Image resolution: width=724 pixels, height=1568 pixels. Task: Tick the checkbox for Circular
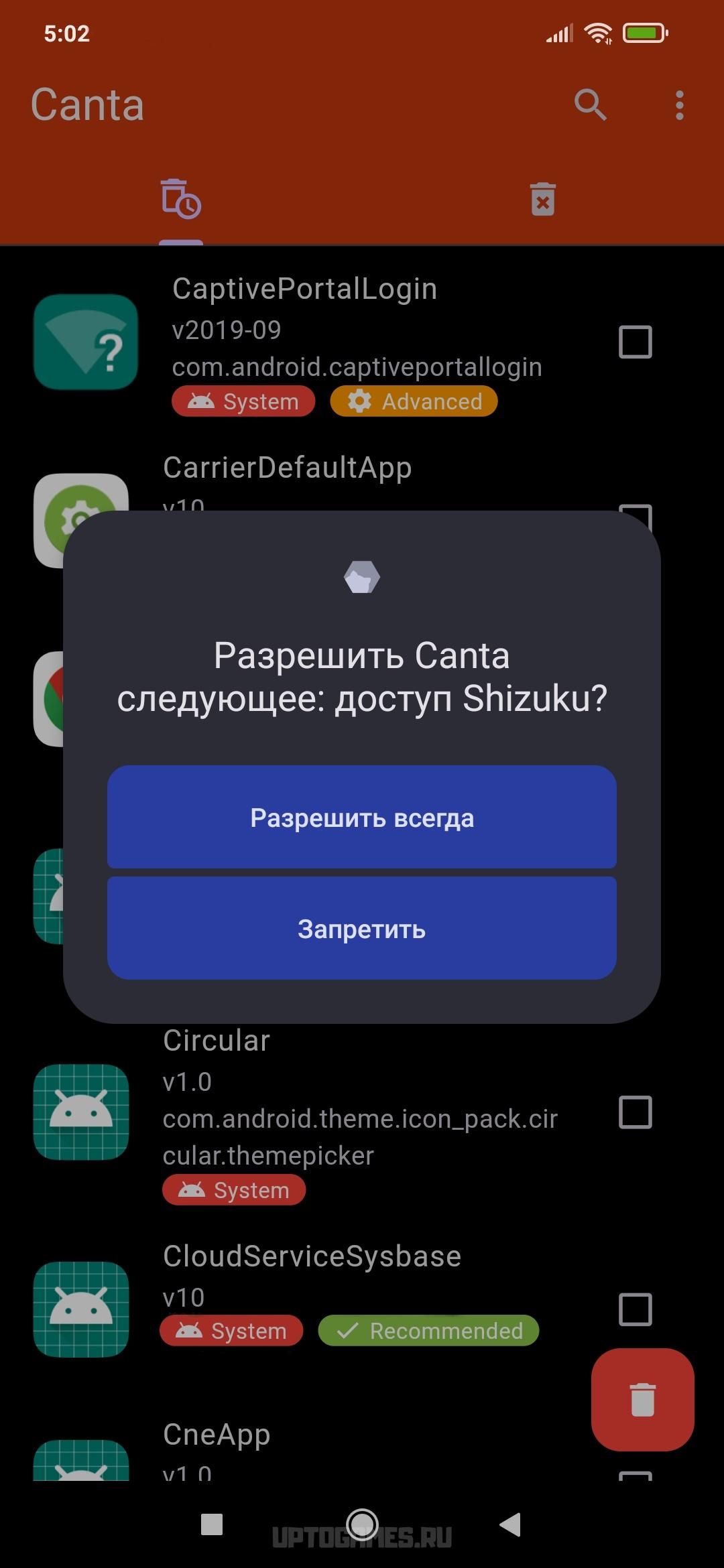[x=635, y=1112]
